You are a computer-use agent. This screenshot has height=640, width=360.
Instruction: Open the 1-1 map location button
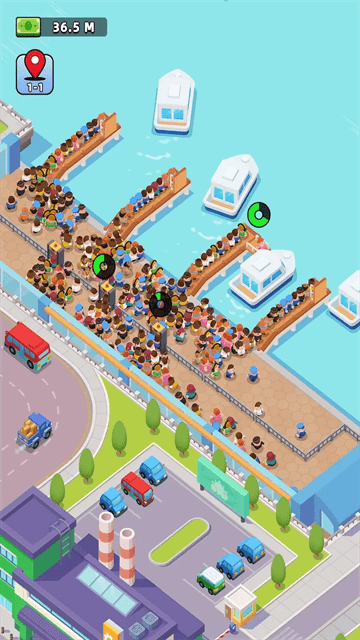click(x=35, y=72)
